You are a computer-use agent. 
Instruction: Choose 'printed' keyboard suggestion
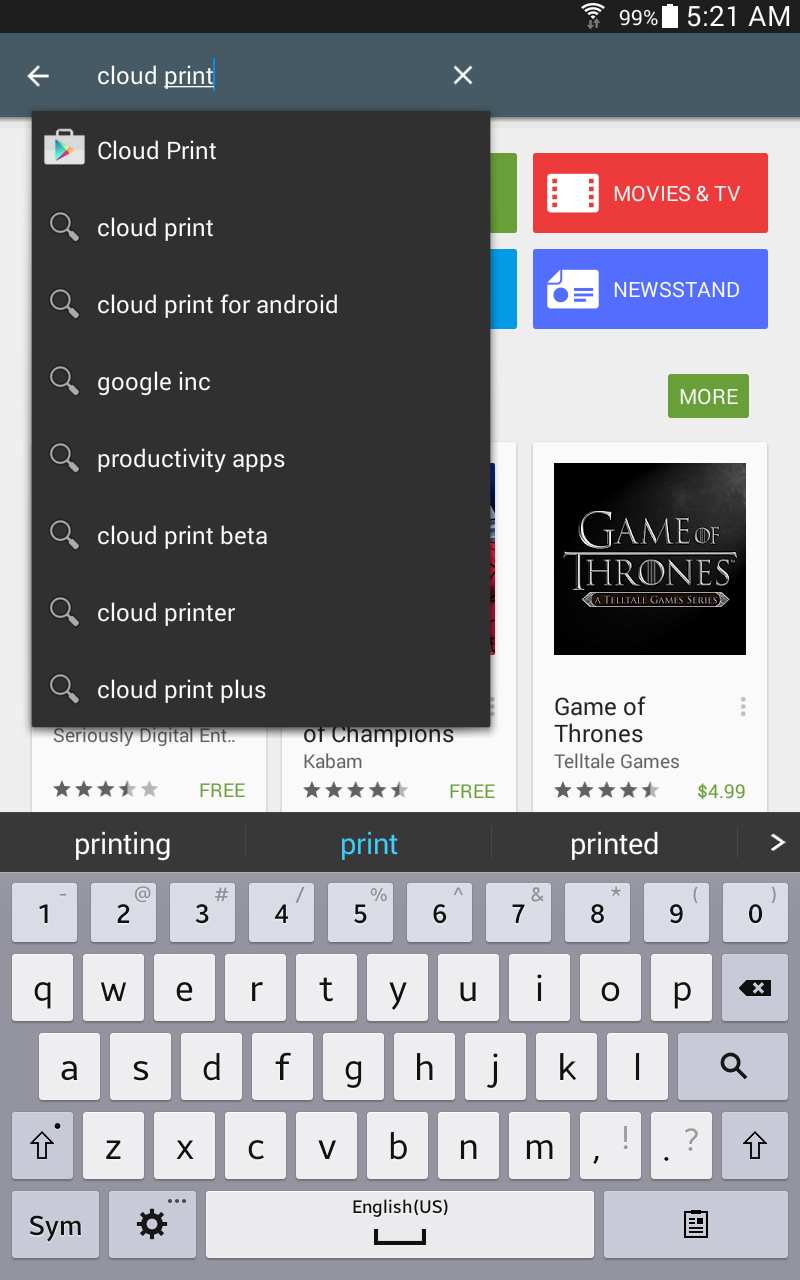point(614,844)
